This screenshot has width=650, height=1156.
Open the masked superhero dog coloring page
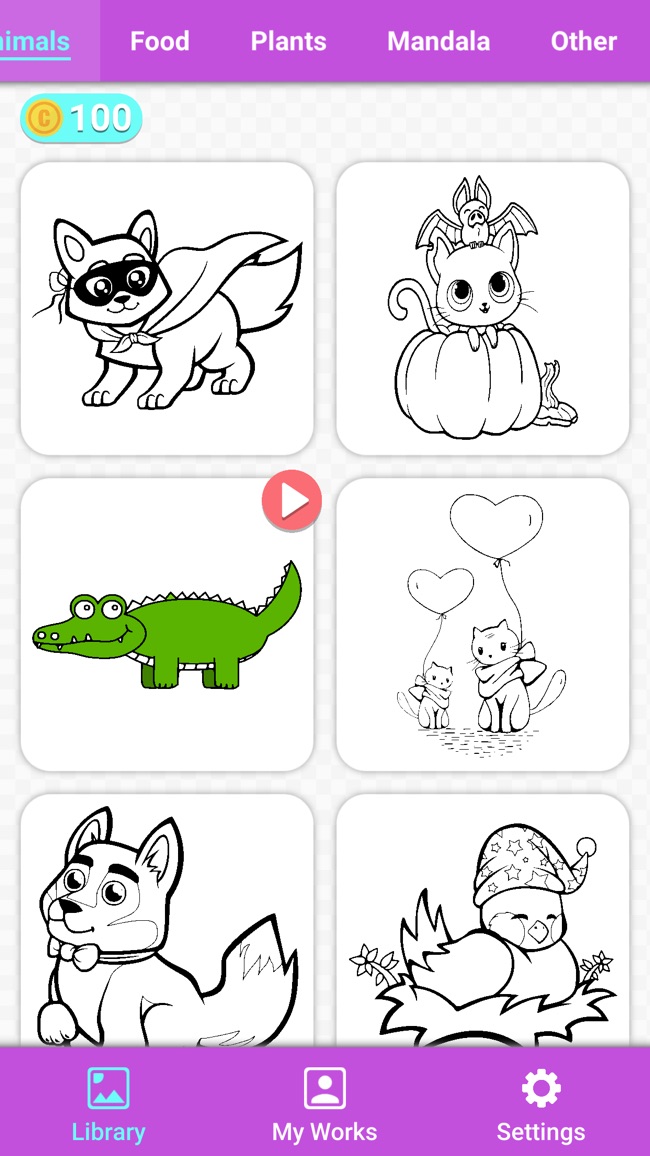coord(167,308)
